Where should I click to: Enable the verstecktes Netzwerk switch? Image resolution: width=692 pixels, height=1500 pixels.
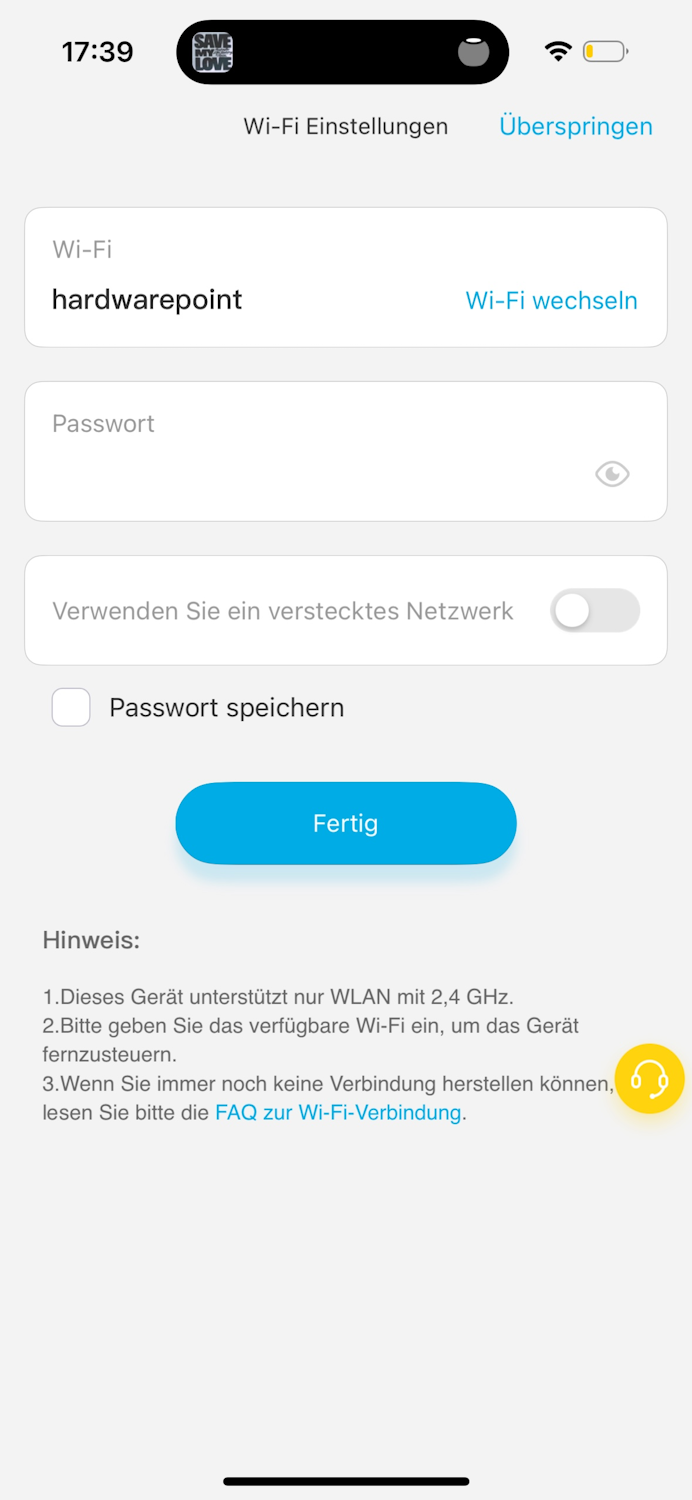coord(594,610)
